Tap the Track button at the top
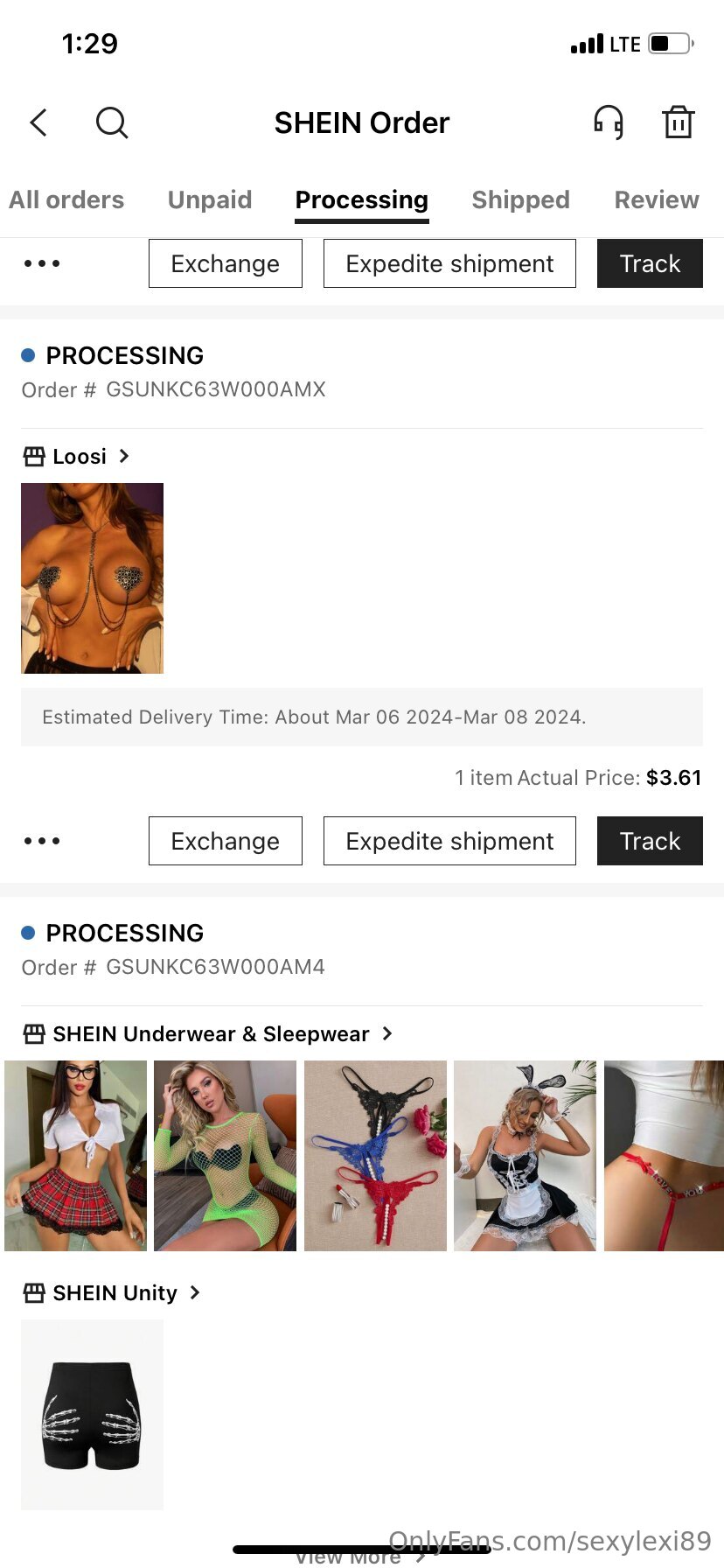The image size is (724, 1568). 650,263
